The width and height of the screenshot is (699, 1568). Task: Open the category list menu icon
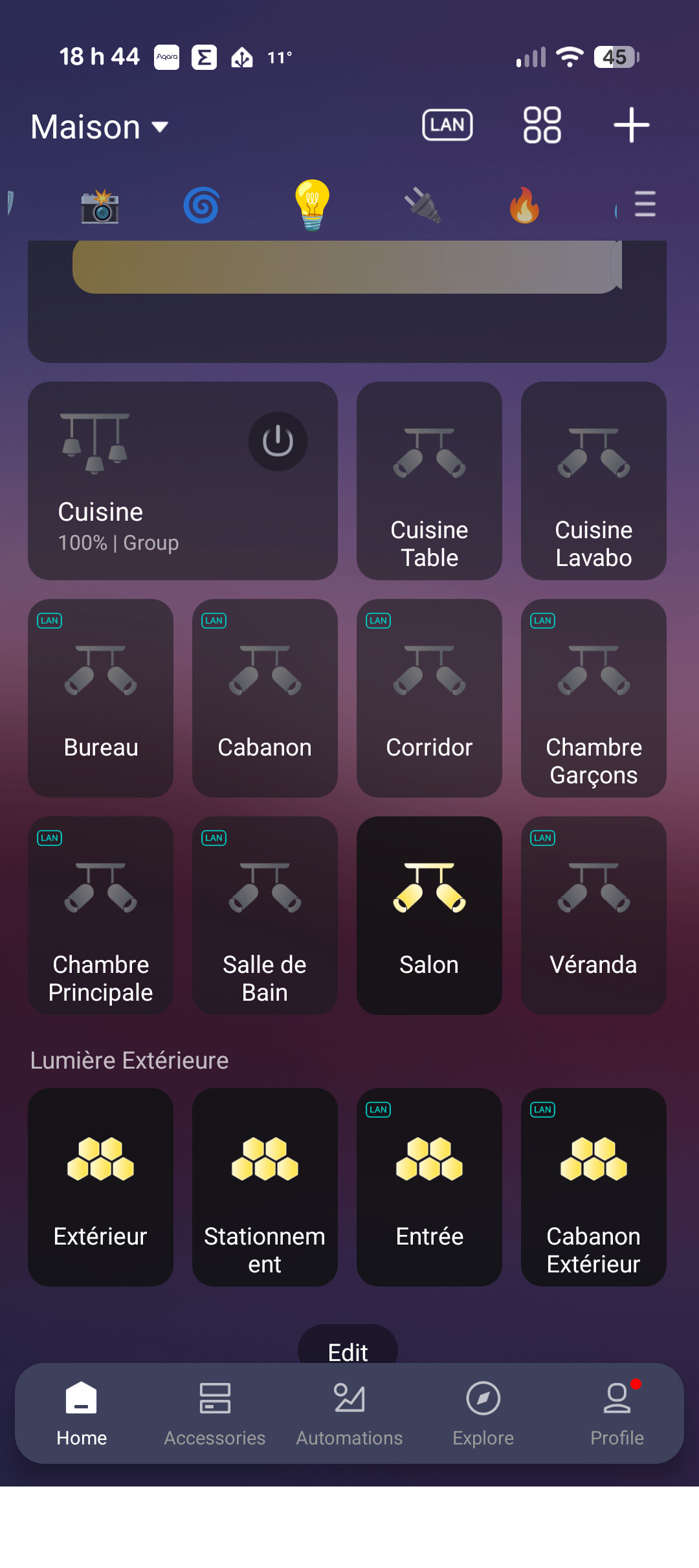pyautogui.click(x=645, y=204)
